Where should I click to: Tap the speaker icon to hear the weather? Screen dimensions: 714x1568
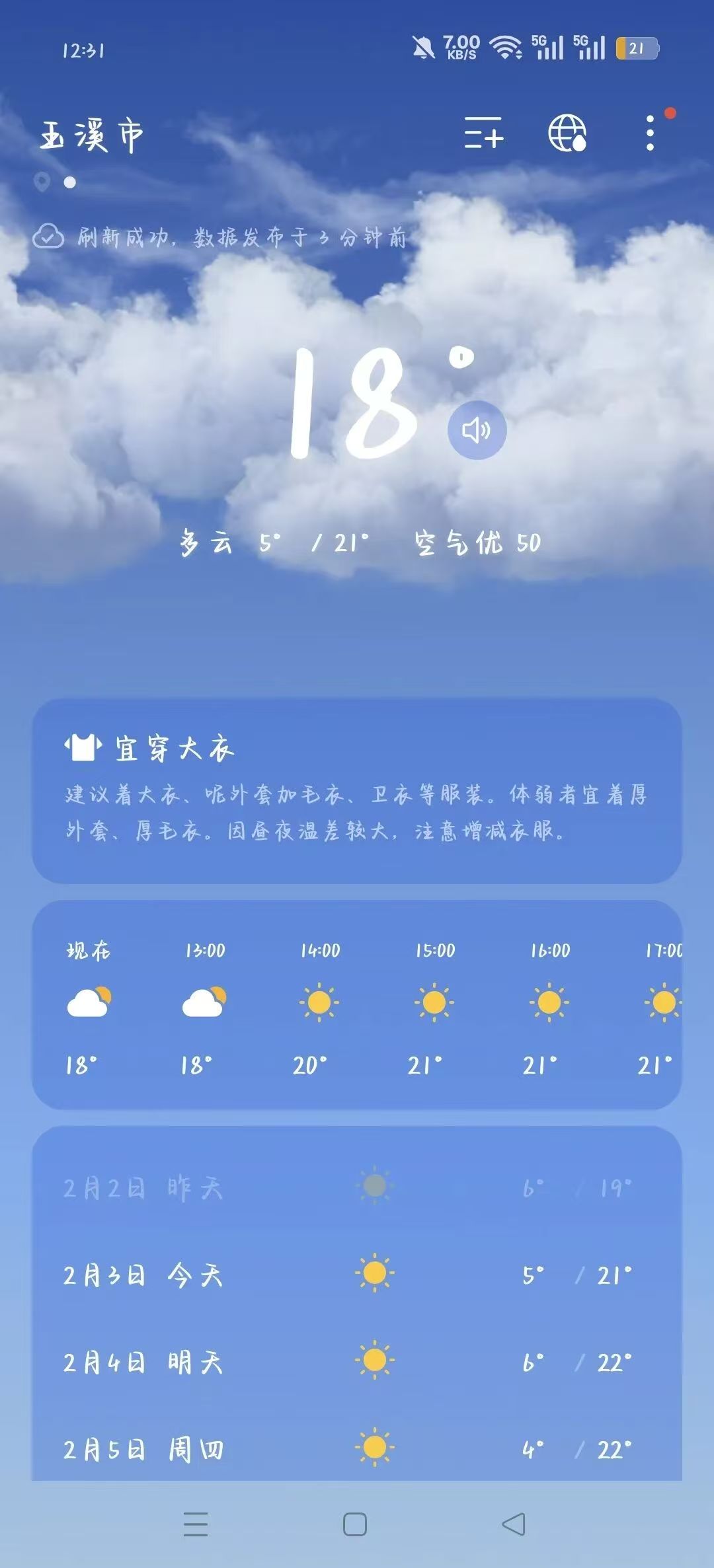(477, 430)
